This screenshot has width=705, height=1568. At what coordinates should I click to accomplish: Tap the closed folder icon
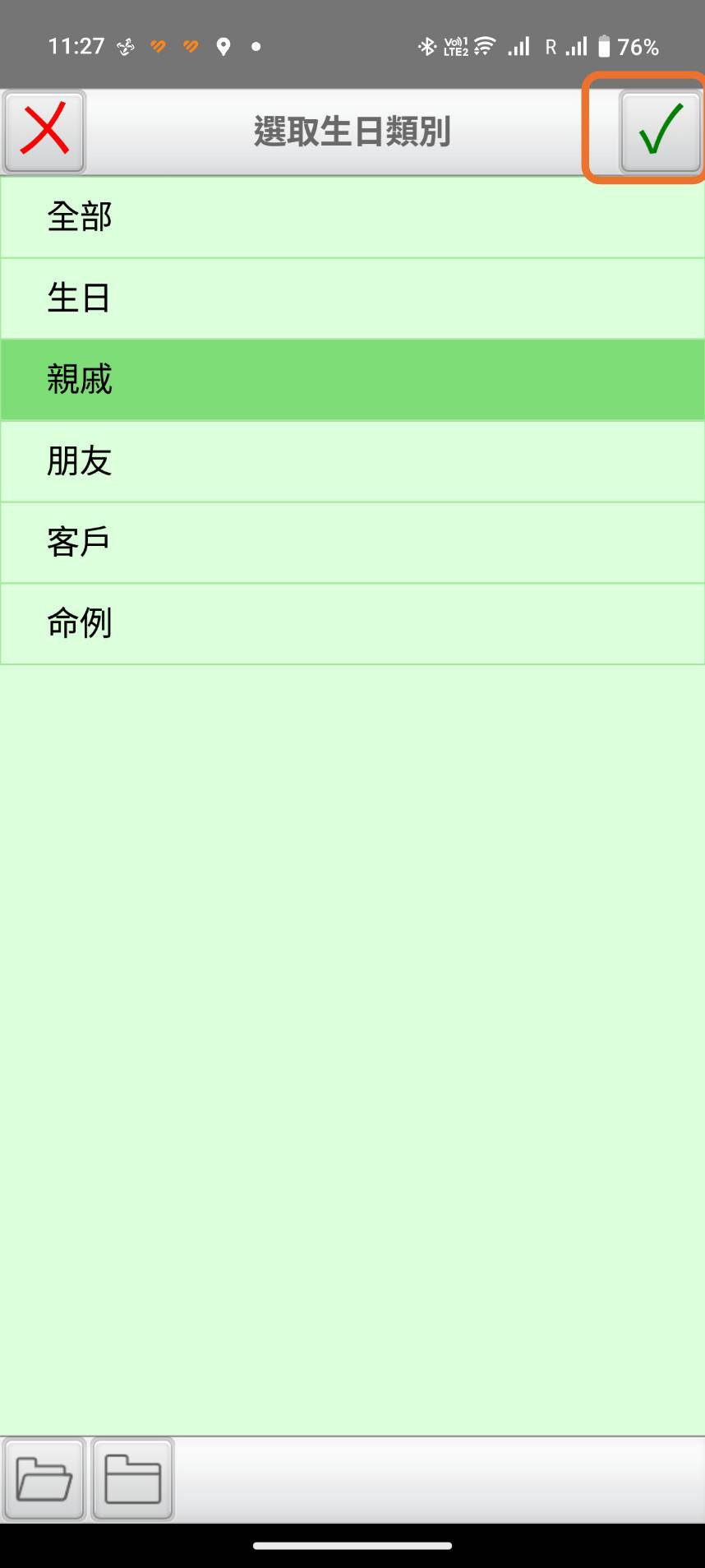point(133,1479)
